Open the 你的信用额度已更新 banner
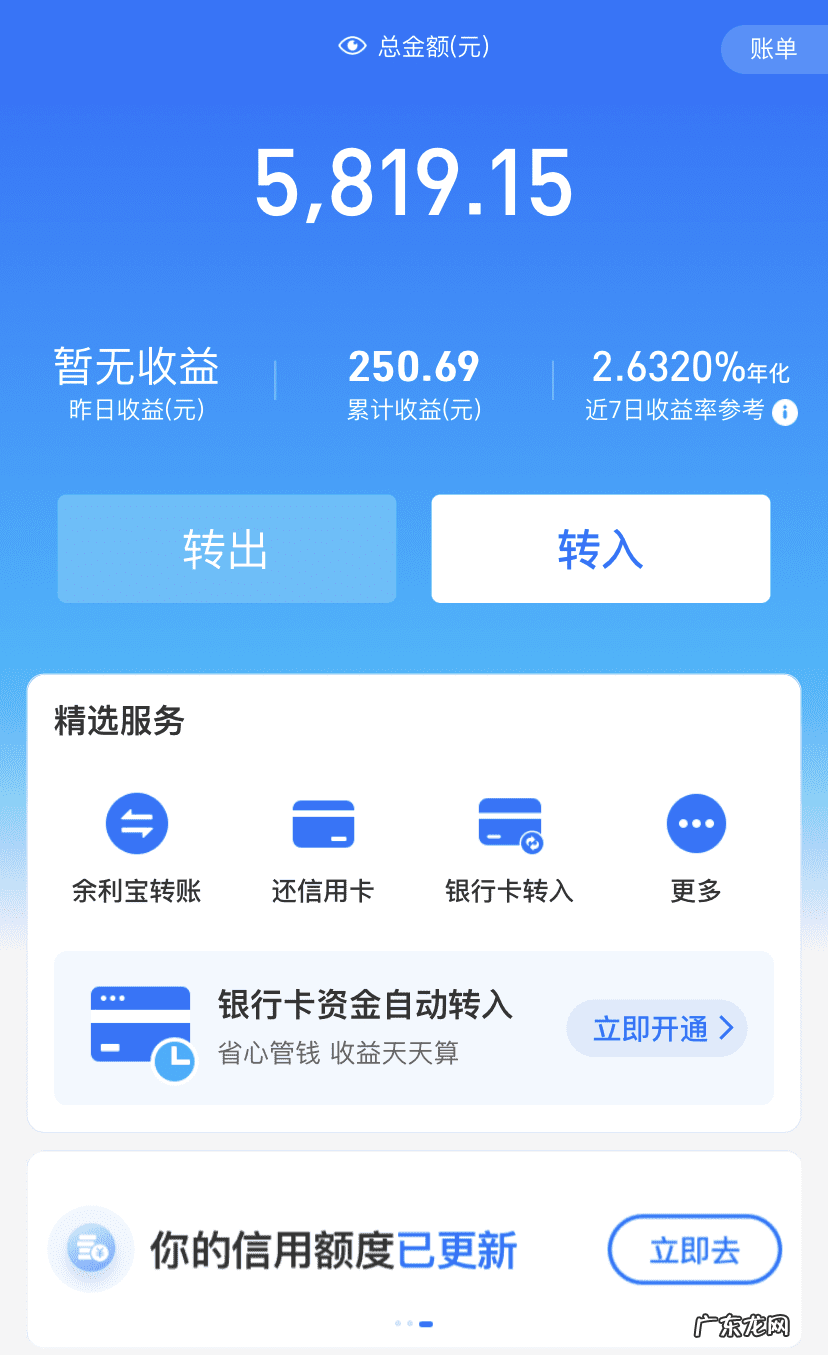 (x=334, y=1250)
